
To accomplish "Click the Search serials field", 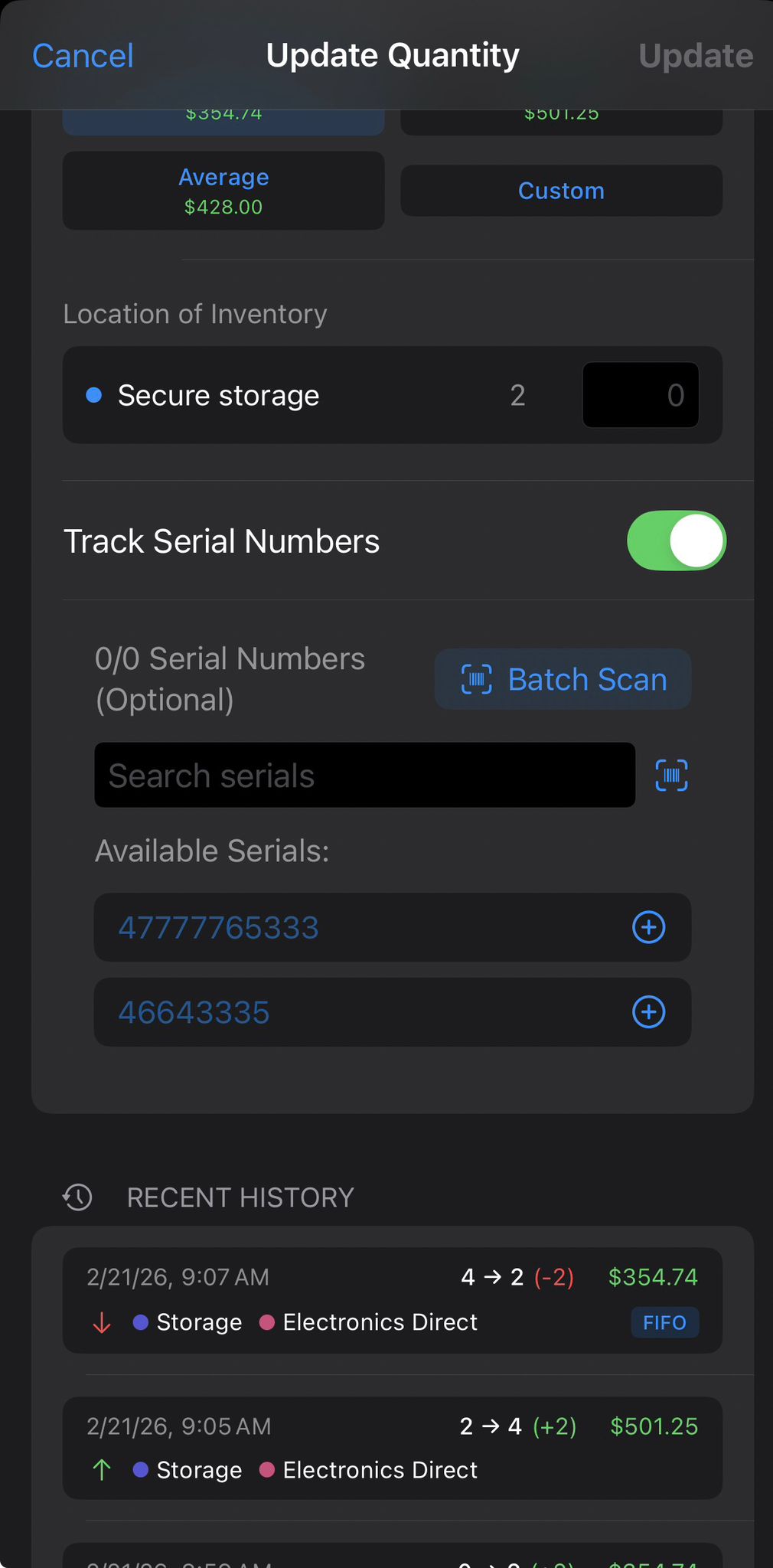I will click(x=364, y=775).
